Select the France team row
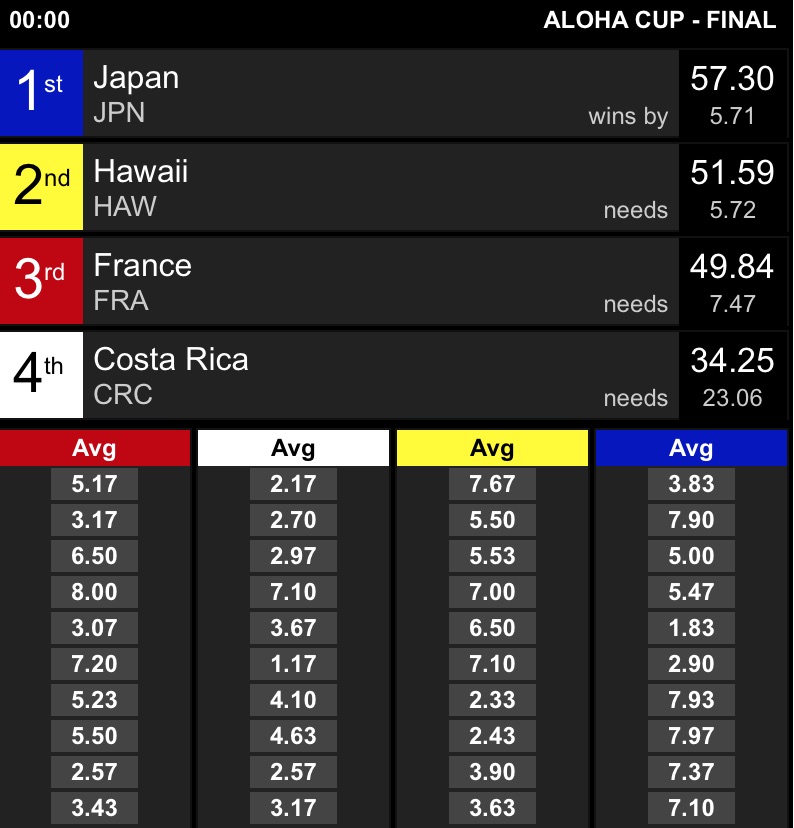 pyautogui.click(x=380, y=282)
